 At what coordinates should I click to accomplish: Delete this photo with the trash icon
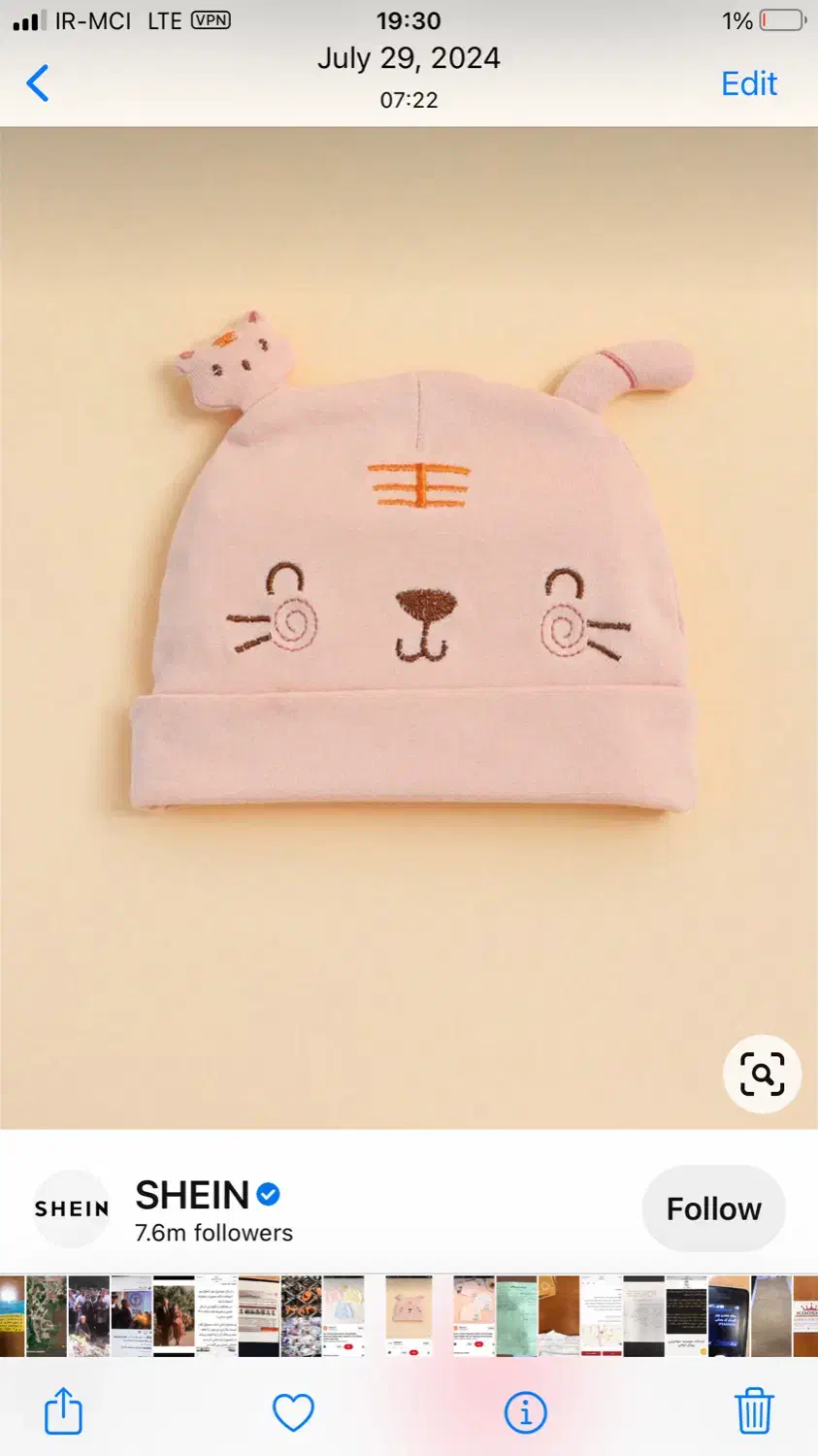753,1410
